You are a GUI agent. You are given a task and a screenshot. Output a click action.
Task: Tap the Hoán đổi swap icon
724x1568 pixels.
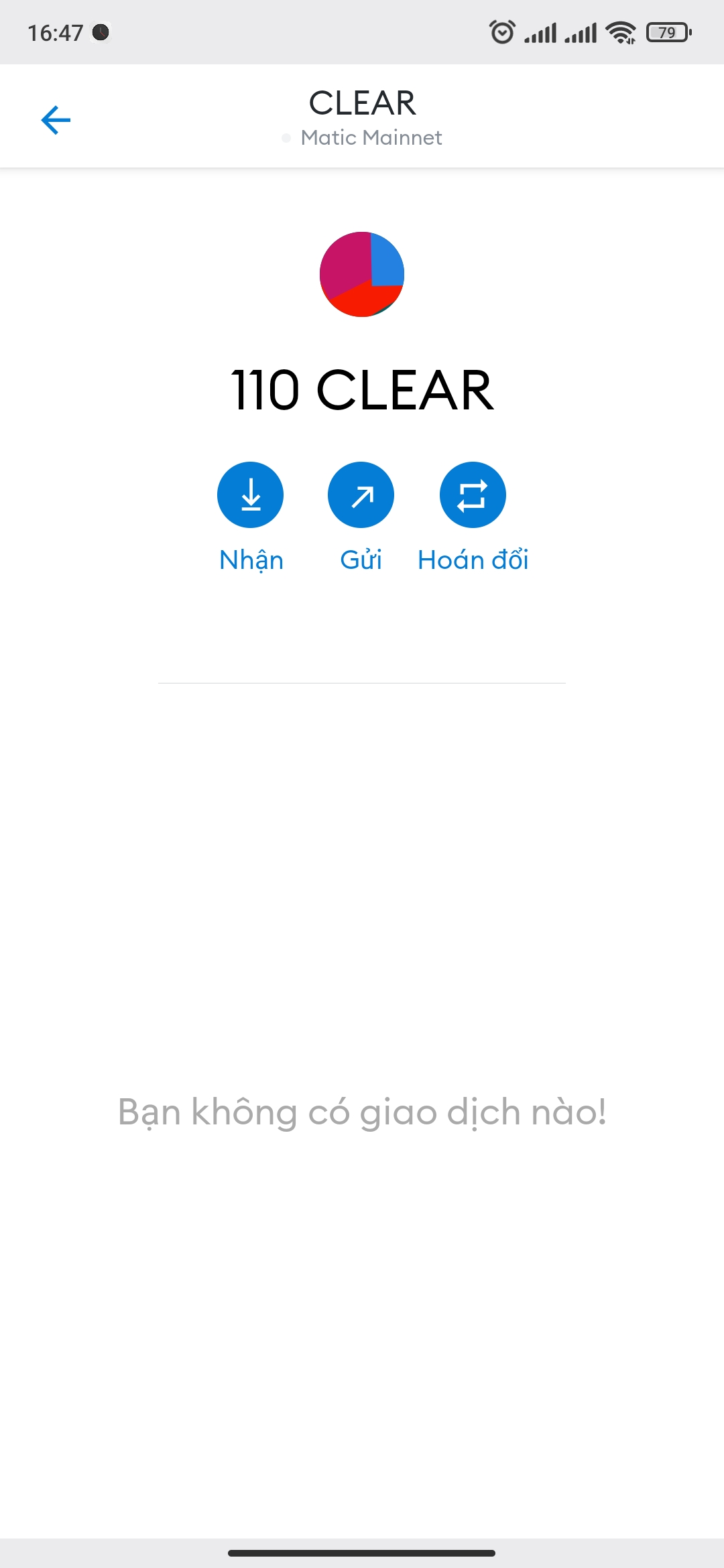[x=472, y=495]
